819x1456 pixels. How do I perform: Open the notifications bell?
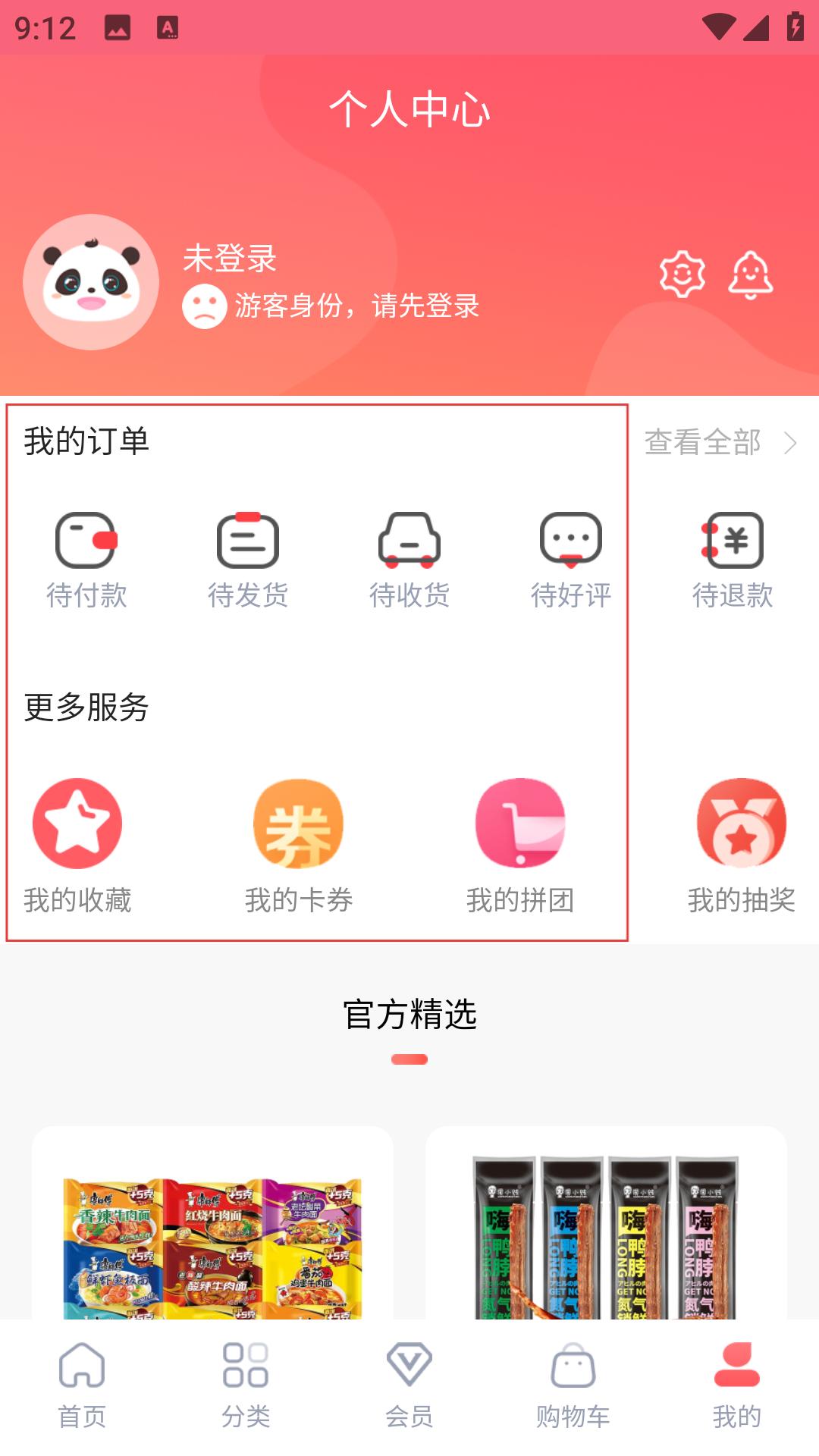click(751, 275)
